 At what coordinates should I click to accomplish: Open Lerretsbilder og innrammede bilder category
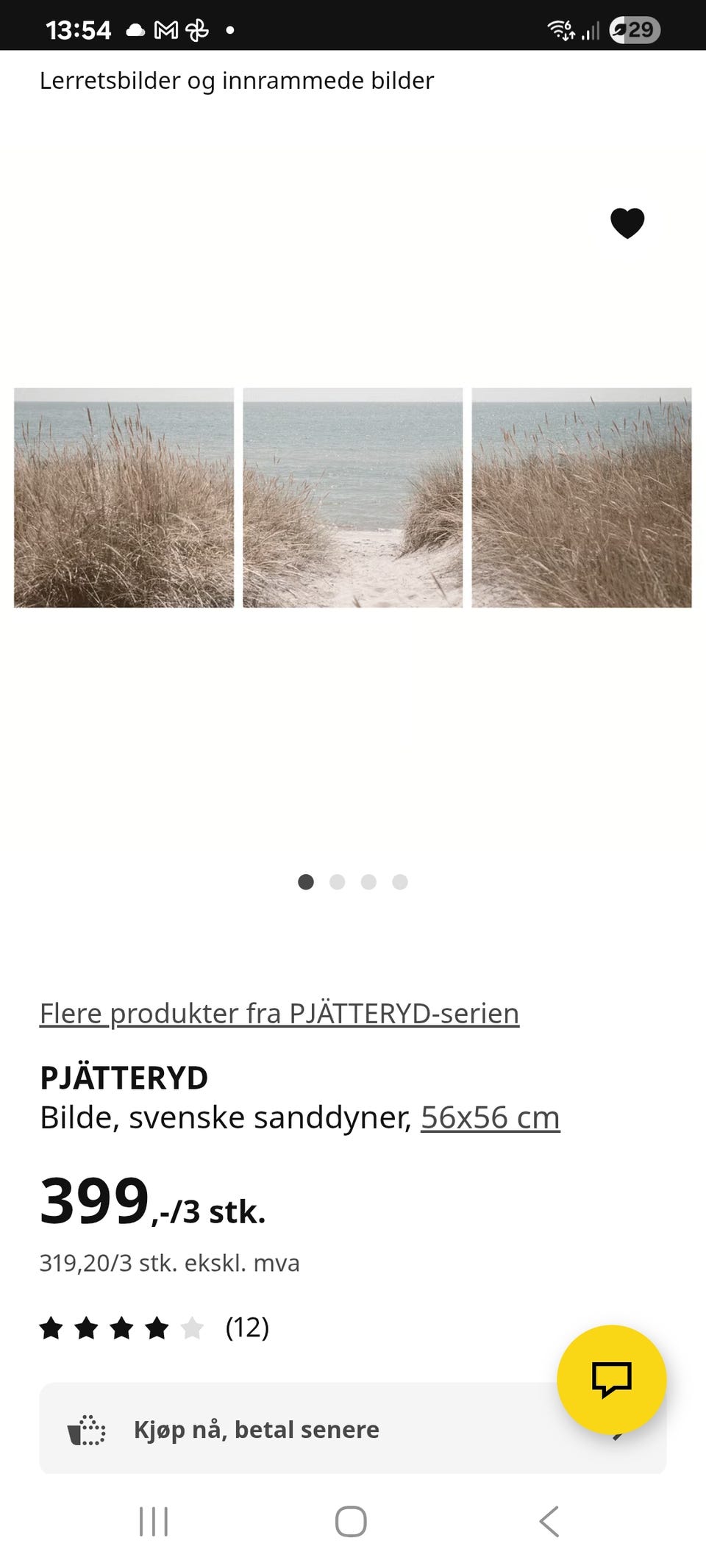click(x=237, y=81)
